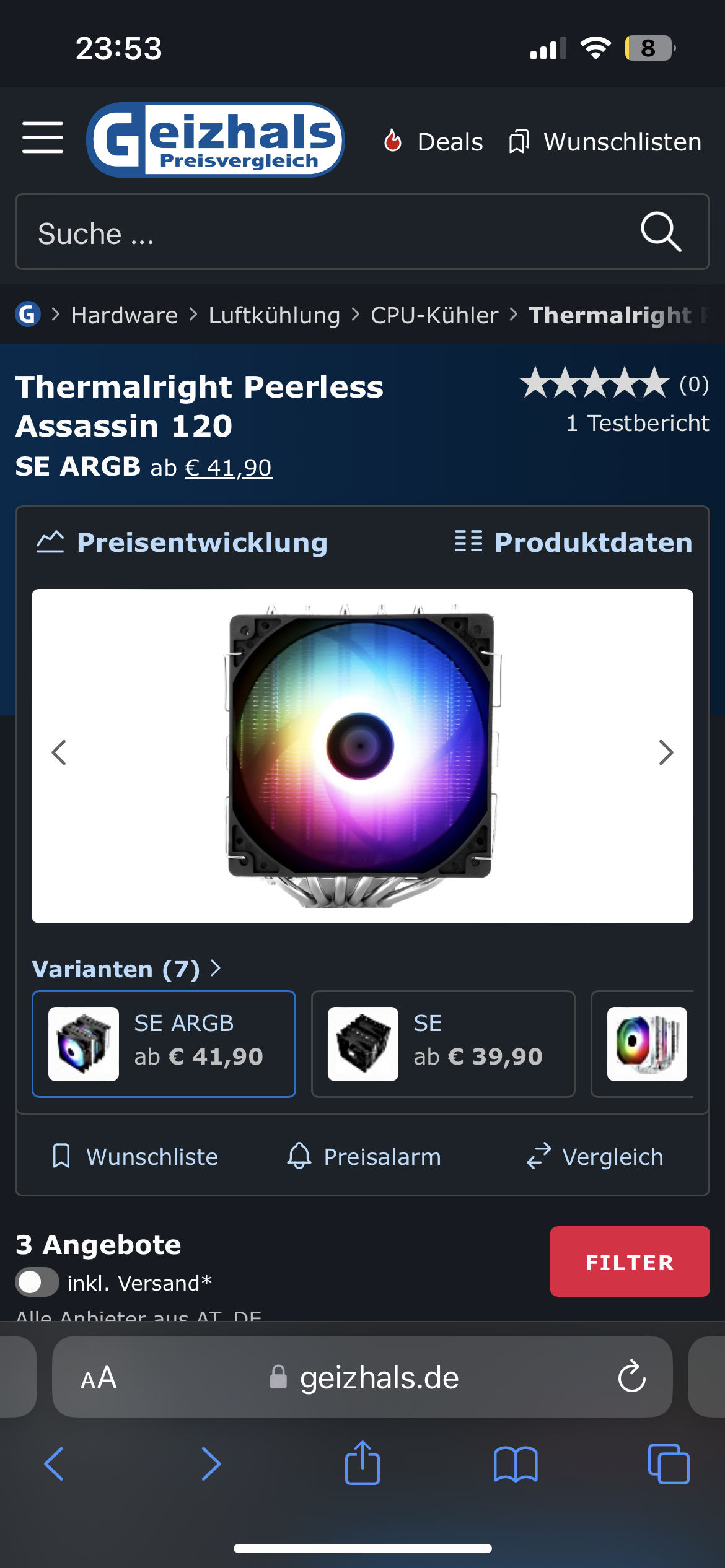Open the CPU-Kühler breadcrumb
Screen dimensions: 725x1568
[434, 315]
